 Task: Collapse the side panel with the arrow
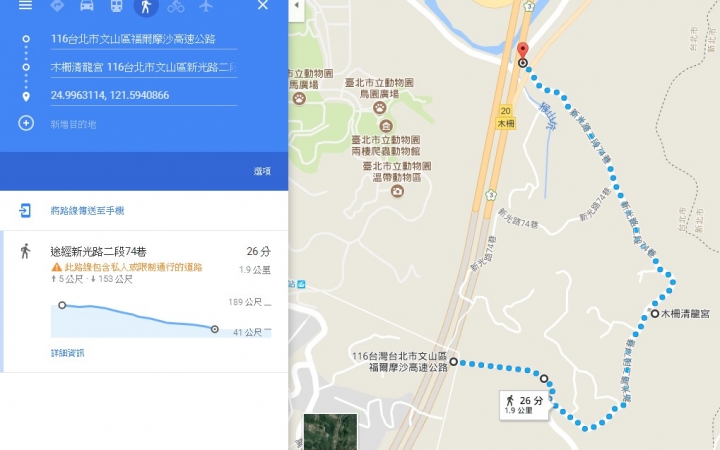[296, 6]
